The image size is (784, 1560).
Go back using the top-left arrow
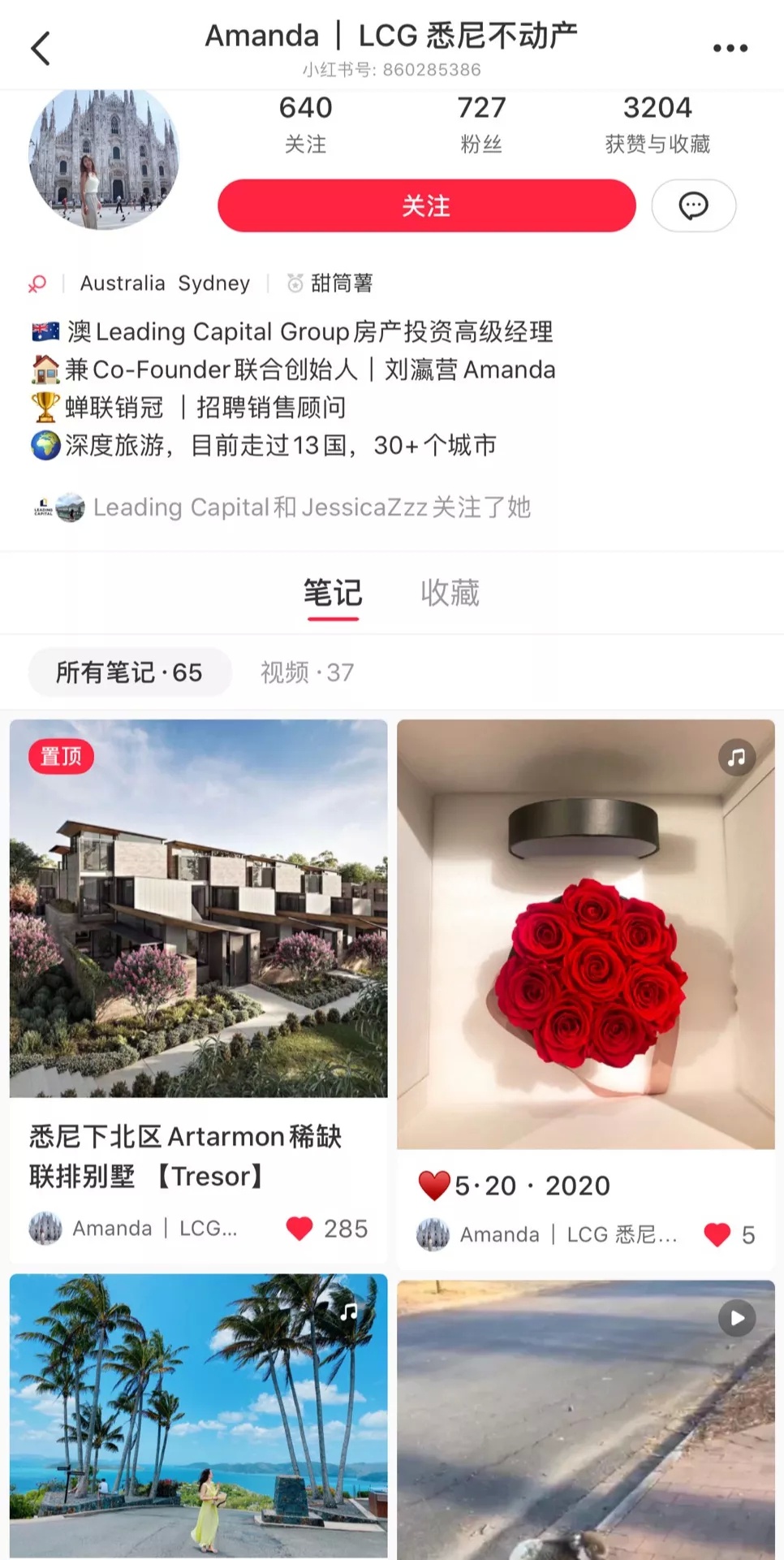[x=41, y=48]
